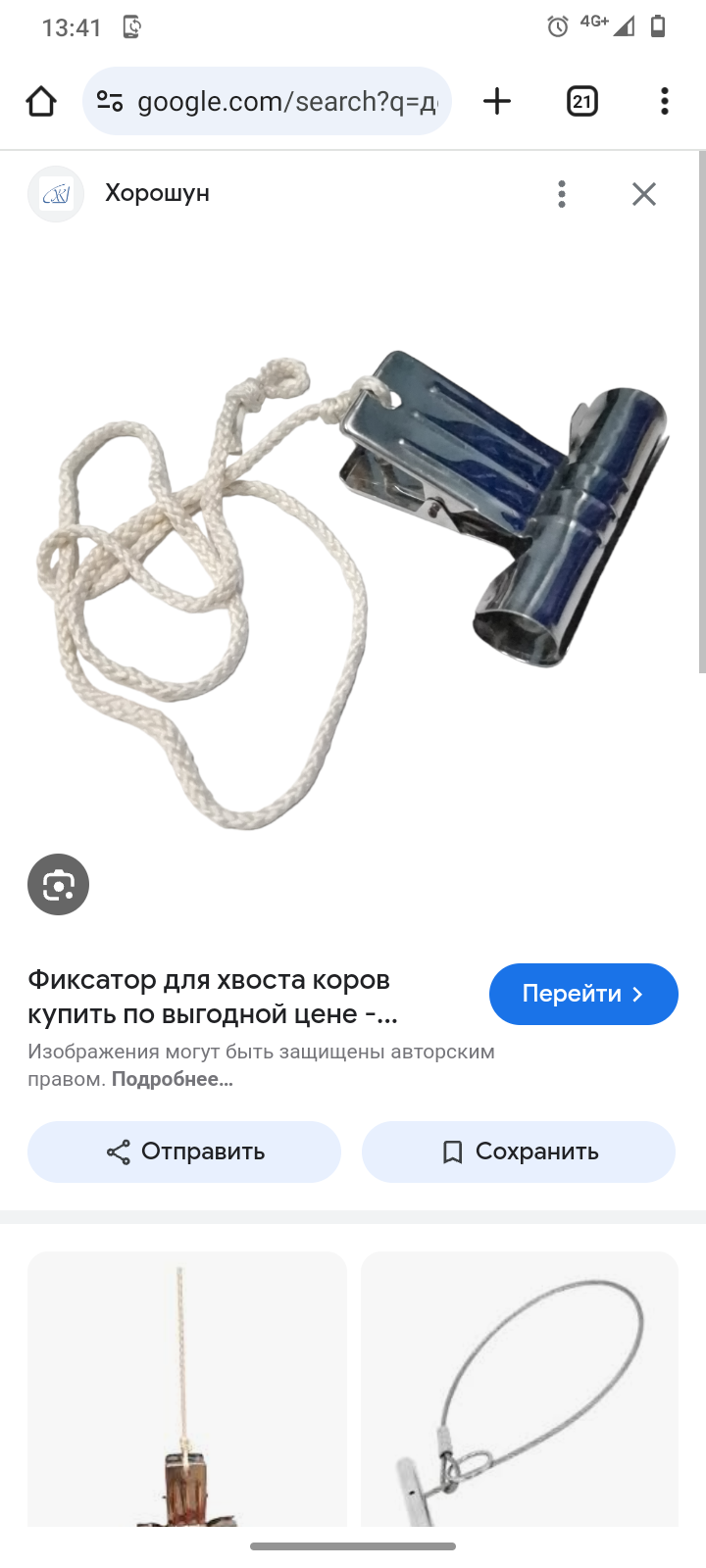
Task: Open the tab switcher showing 21 tabs
Action: (x=582, y=101)
